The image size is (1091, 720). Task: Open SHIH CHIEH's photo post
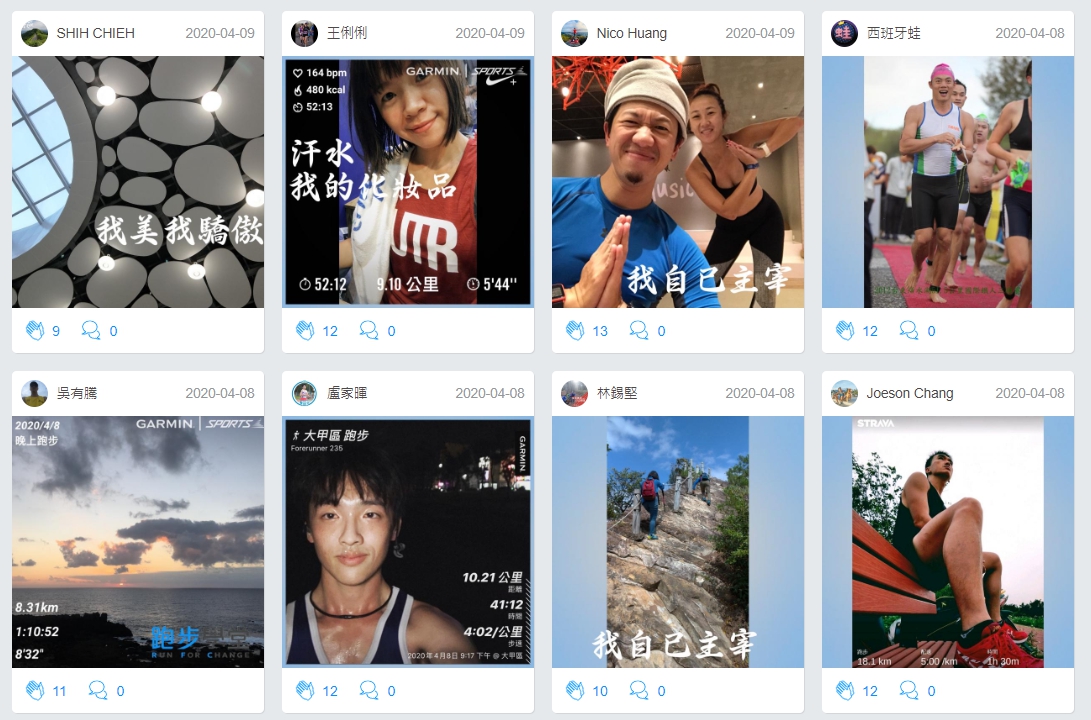138,181
